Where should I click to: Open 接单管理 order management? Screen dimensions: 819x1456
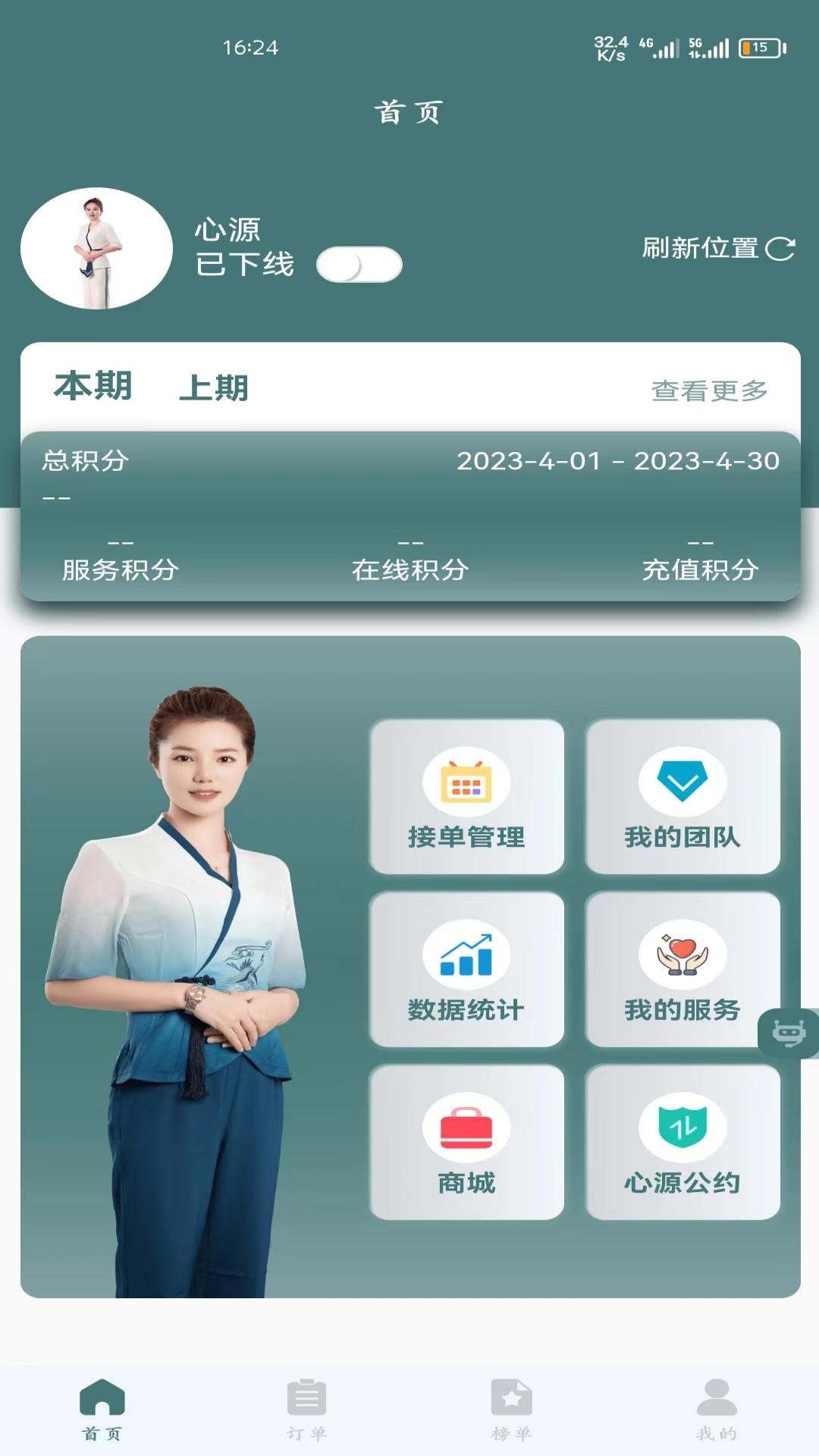466,797
